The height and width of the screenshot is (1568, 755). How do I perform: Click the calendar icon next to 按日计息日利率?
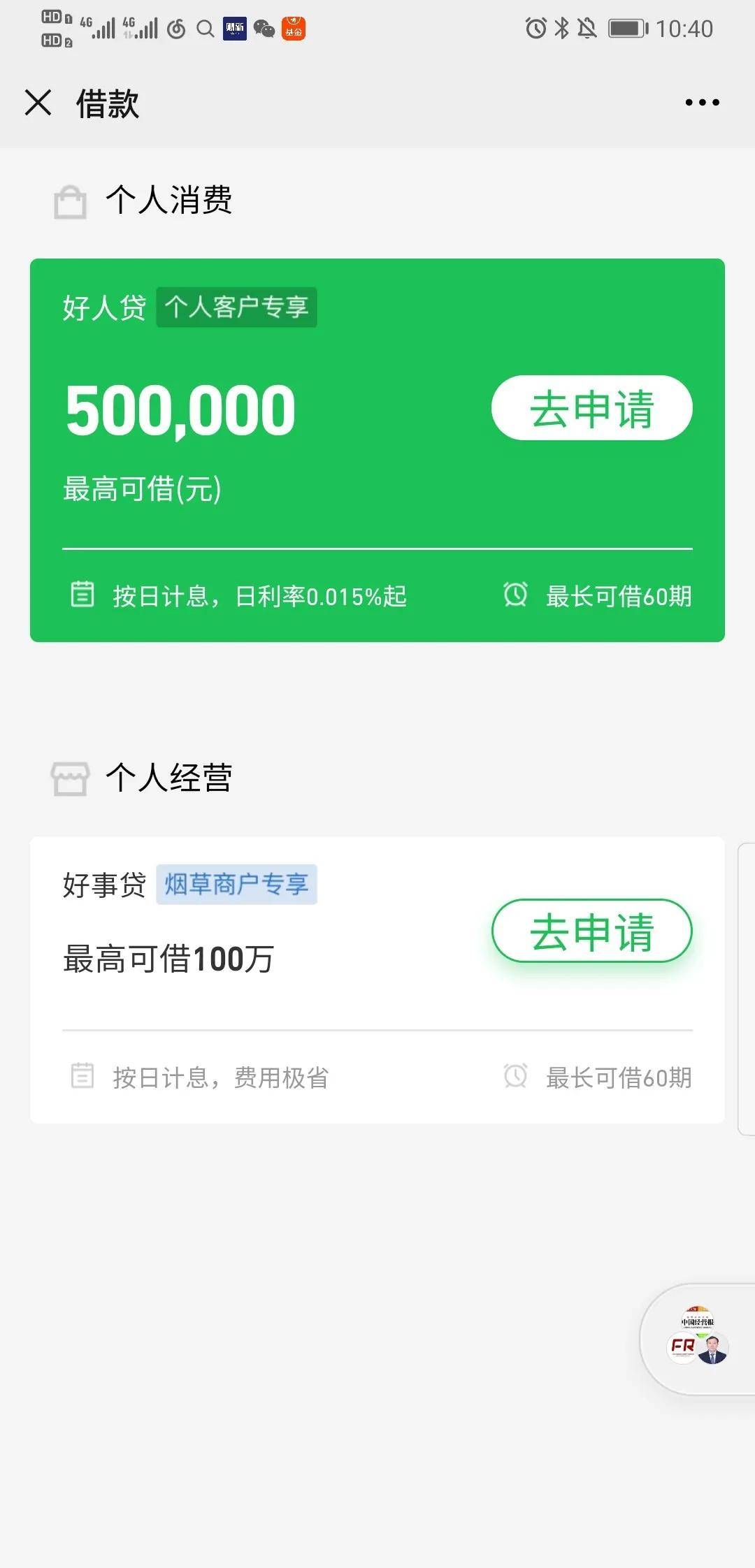82,596
